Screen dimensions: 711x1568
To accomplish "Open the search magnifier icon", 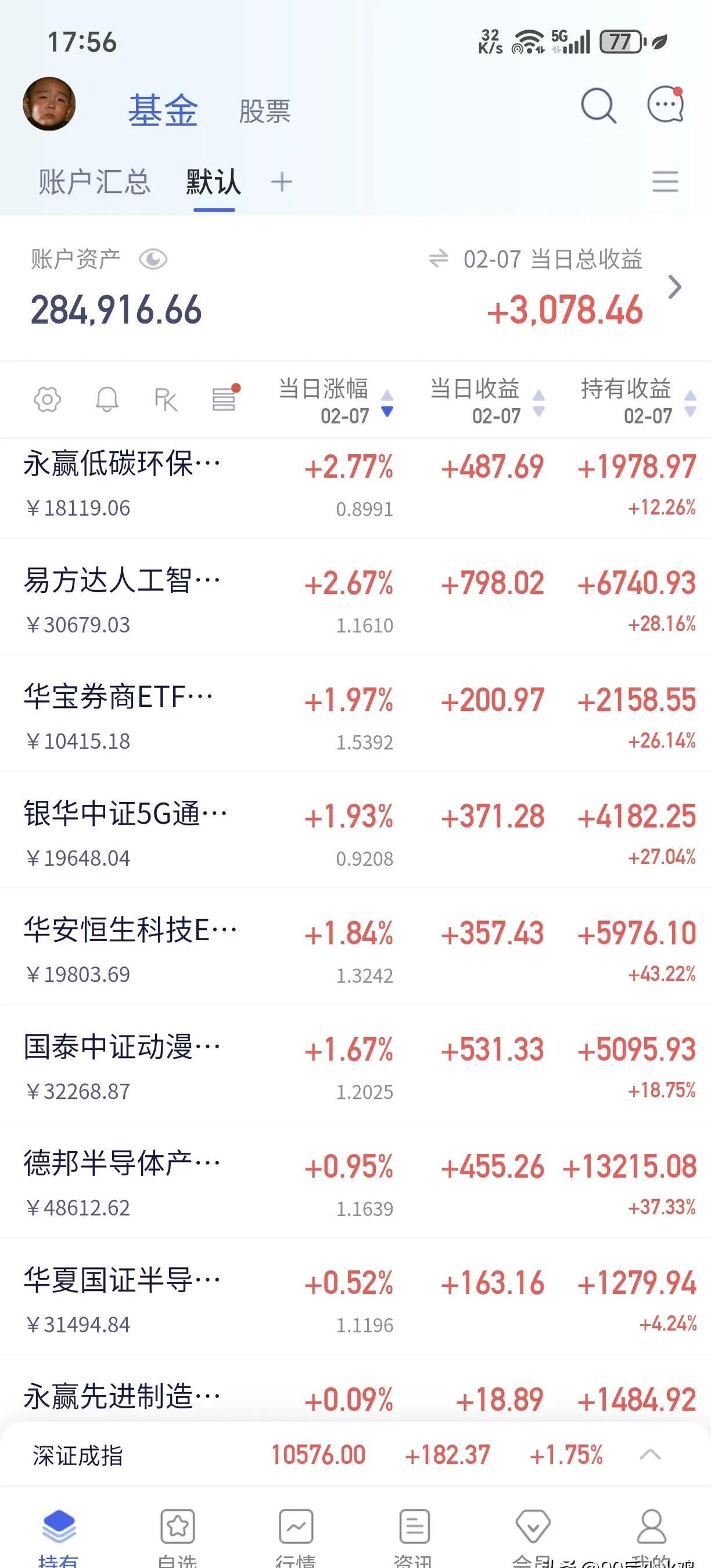I will tap(598, 106).
